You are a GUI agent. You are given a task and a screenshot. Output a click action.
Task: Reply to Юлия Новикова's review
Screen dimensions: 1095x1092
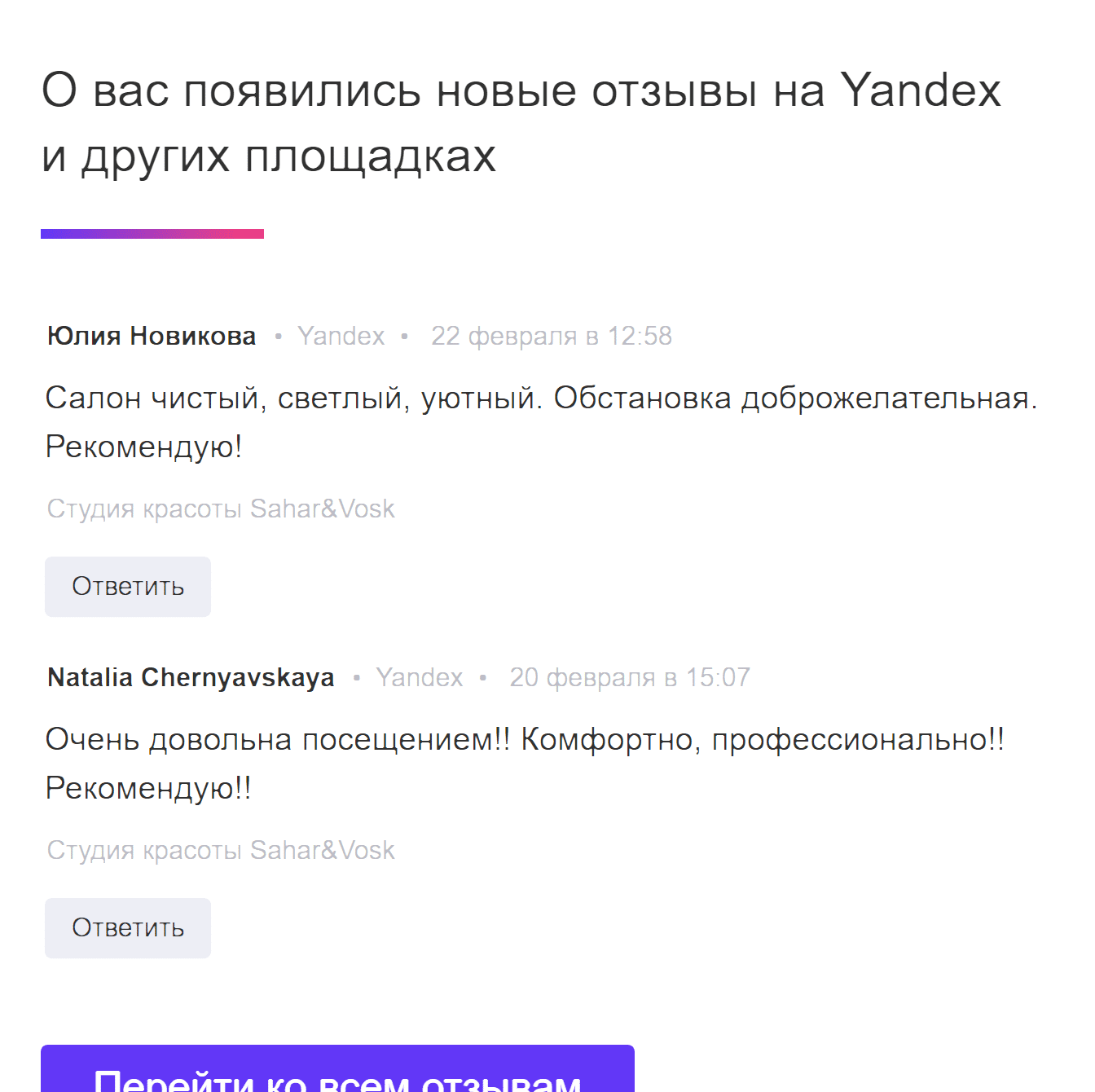click(128, 587)
